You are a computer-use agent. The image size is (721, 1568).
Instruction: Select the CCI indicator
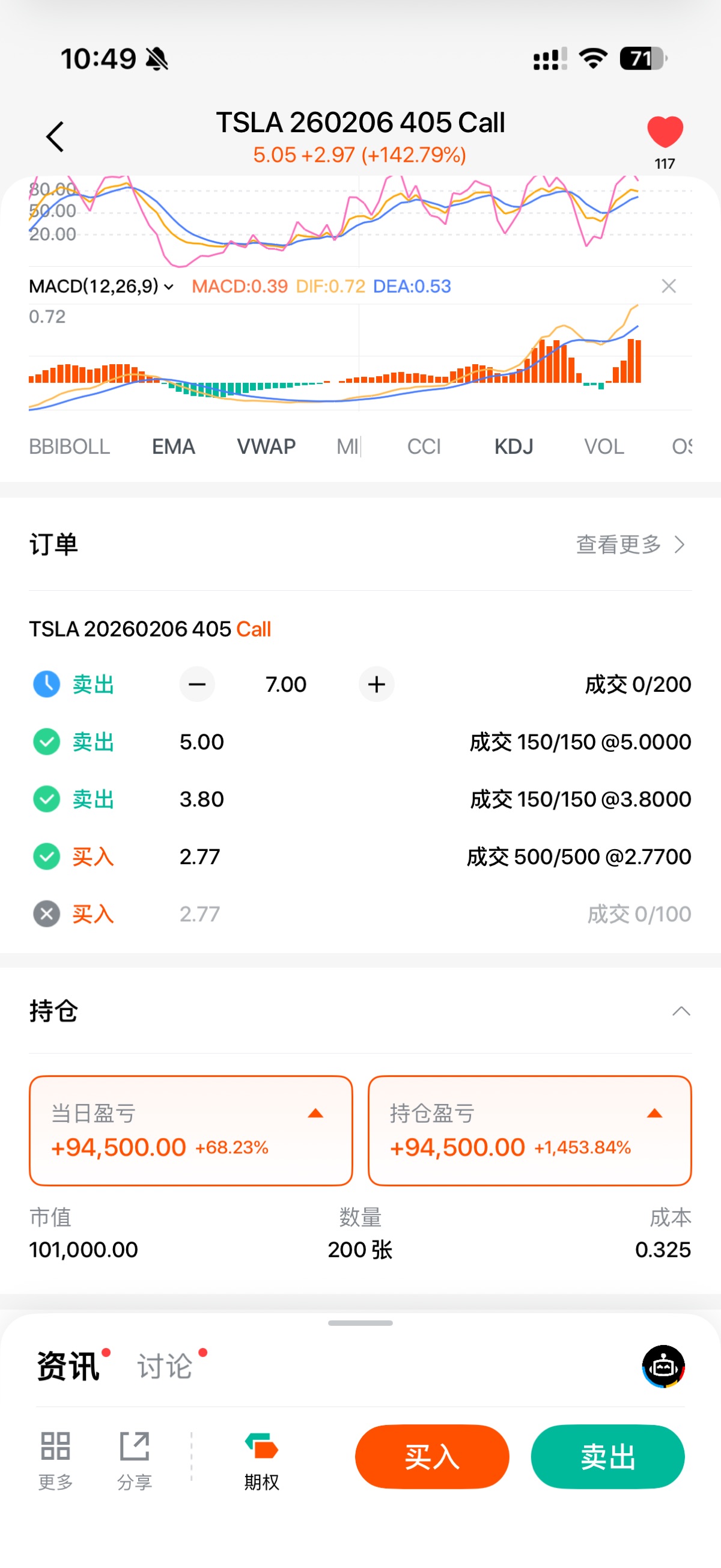[424, 447]
